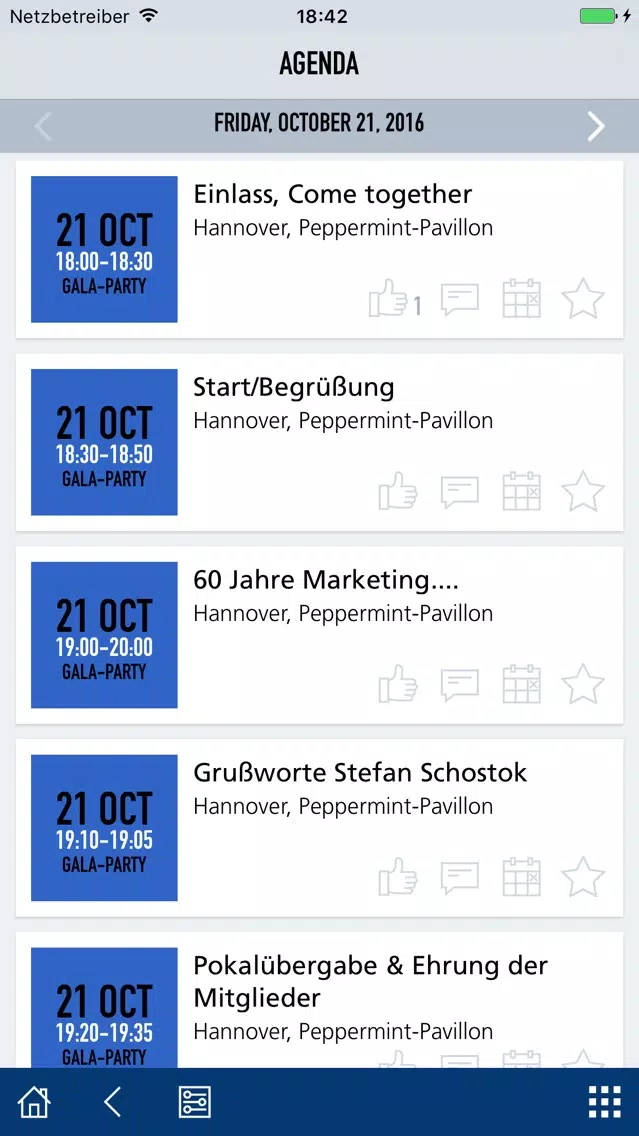The image size is (639, 1136).
Task: Open the agenda filter settings
Action: click(x=195, y=1102)
